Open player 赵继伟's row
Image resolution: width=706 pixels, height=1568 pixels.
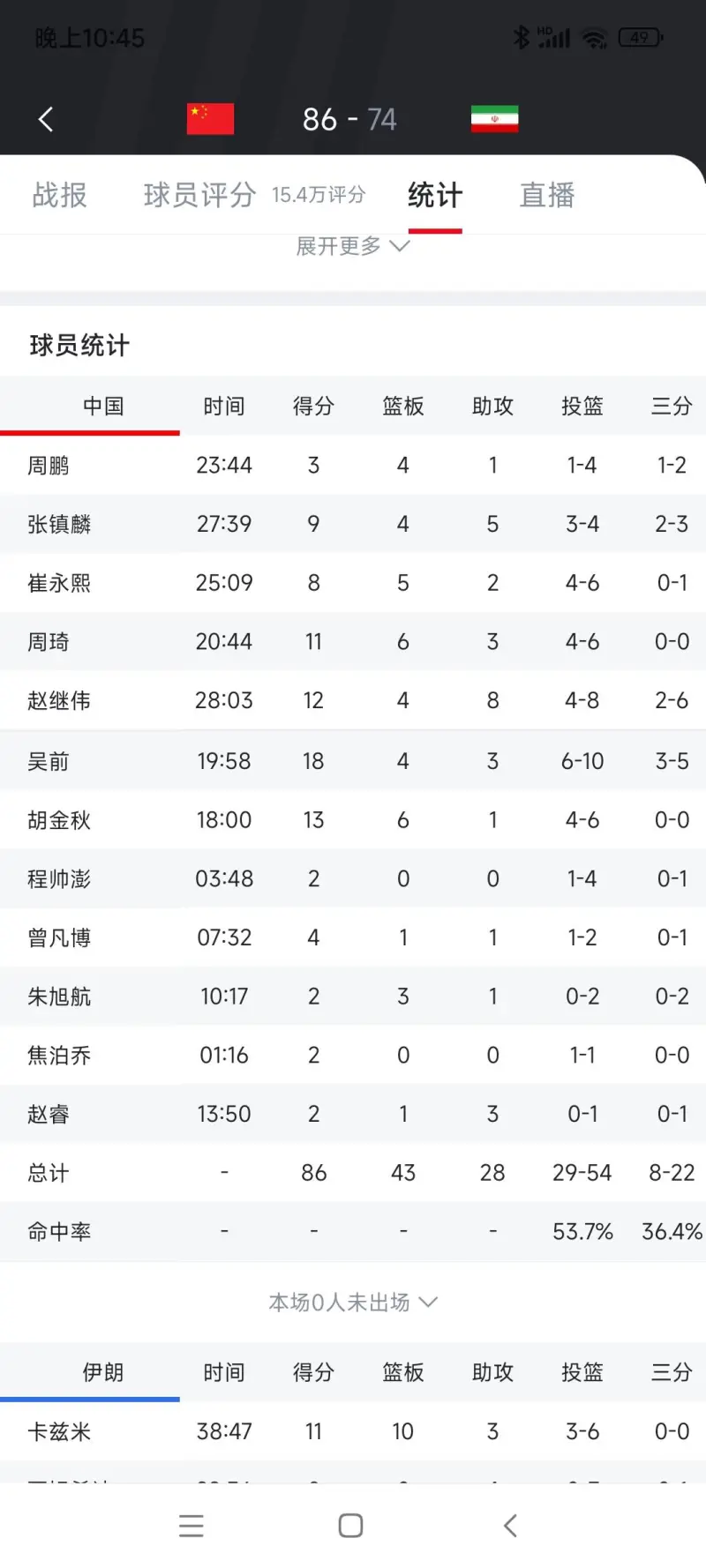click(353, 701)
